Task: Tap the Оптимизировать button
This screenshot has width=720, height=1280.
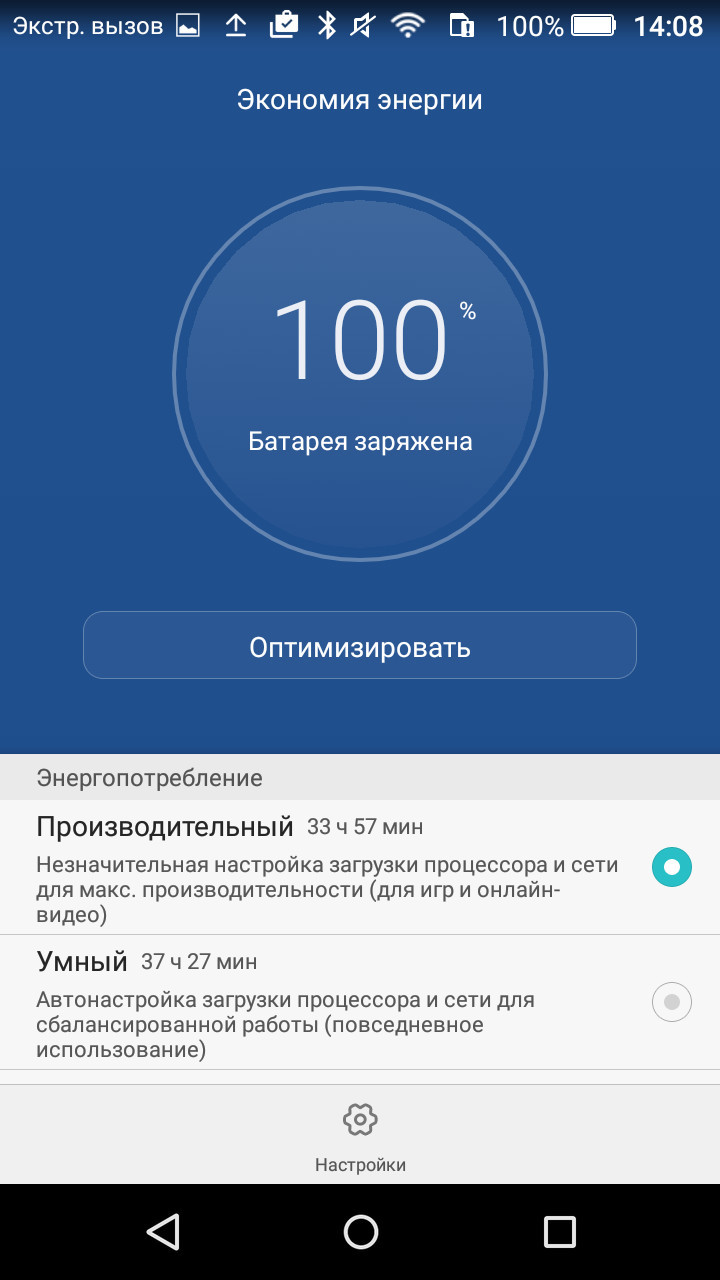Action: (360, 646)
